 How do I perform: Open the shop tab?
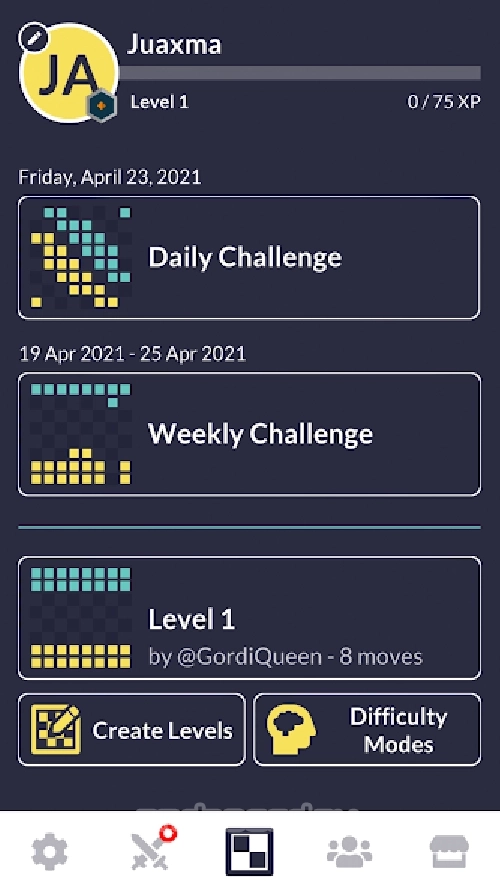pyautogui.click(x=449, y=852)
